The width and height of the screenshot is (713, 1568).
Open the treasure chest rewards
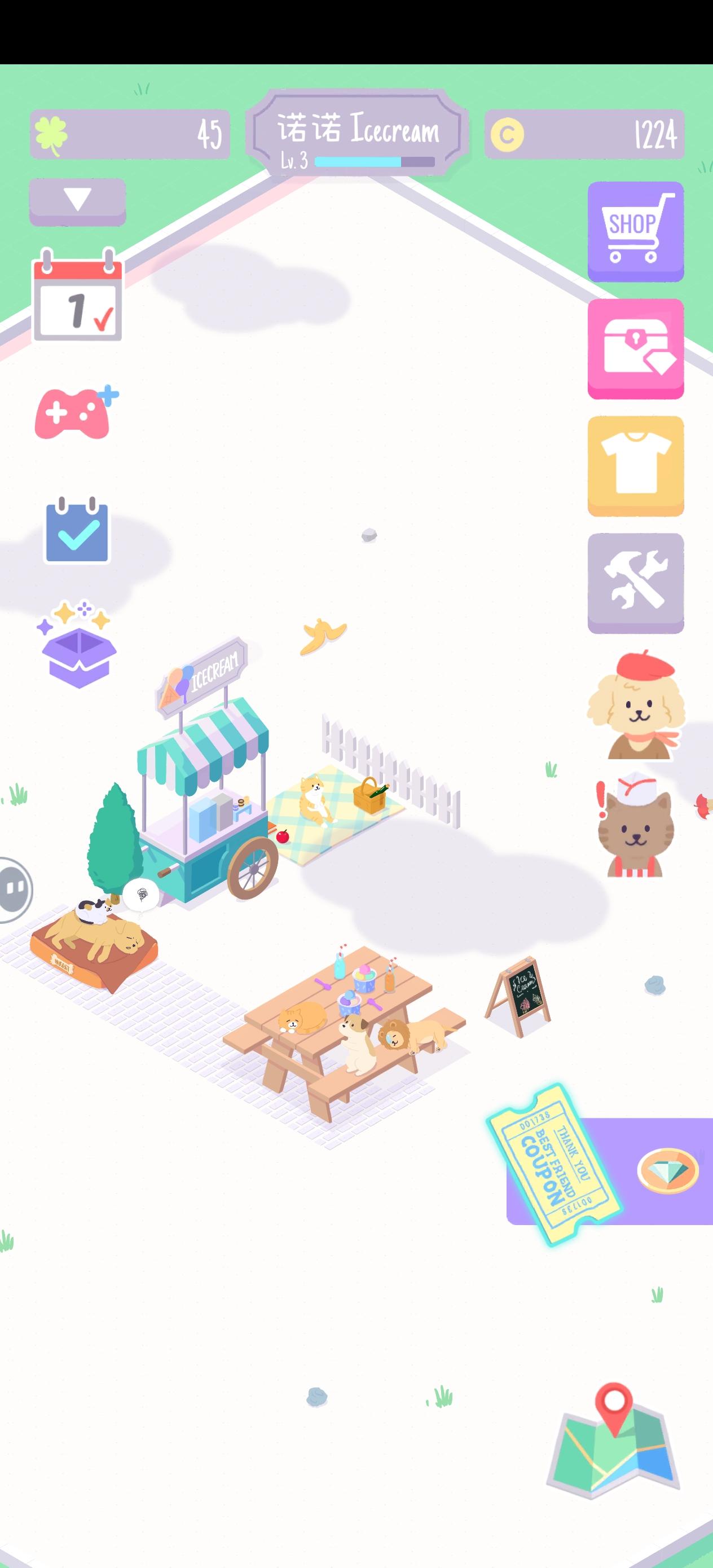coord(635,348)
